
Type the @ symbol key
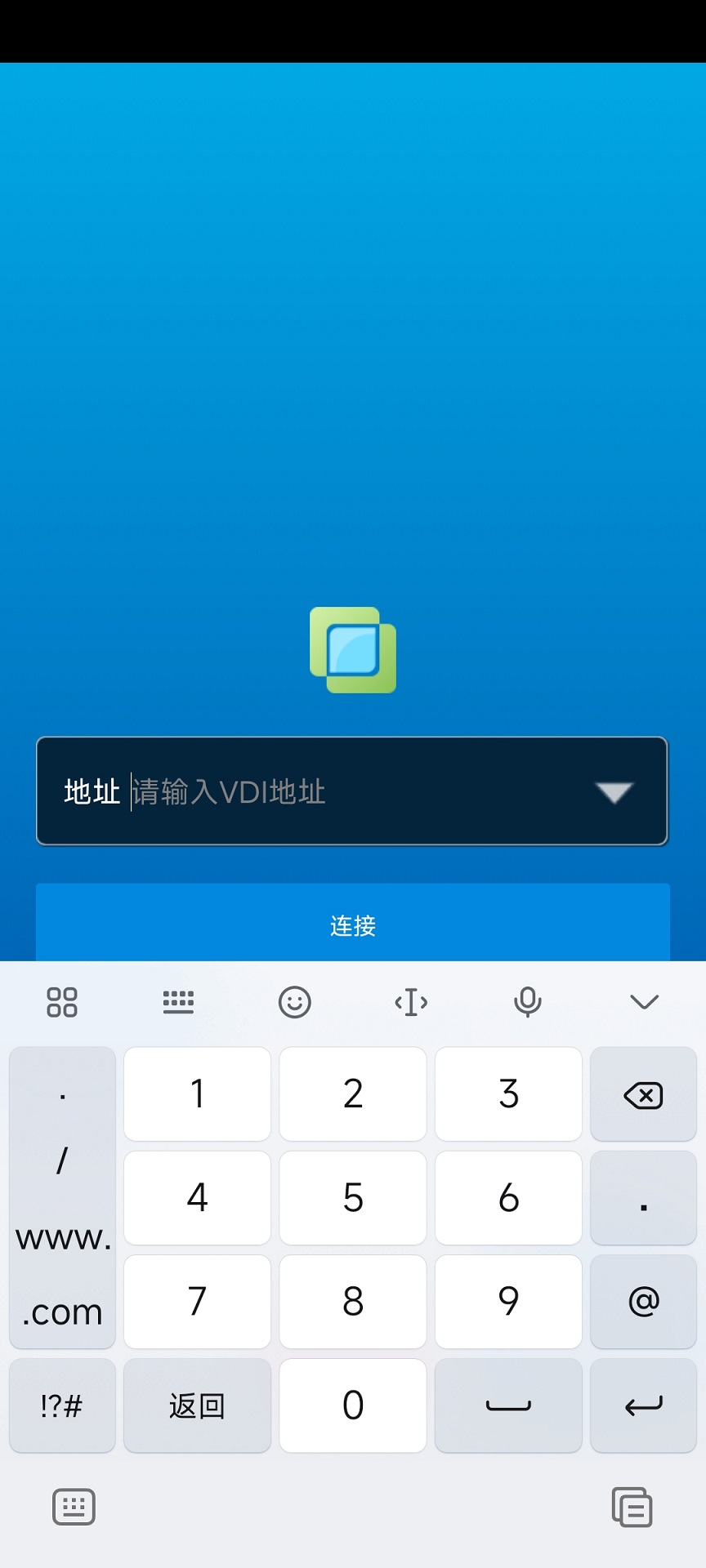click(643, 1302)
